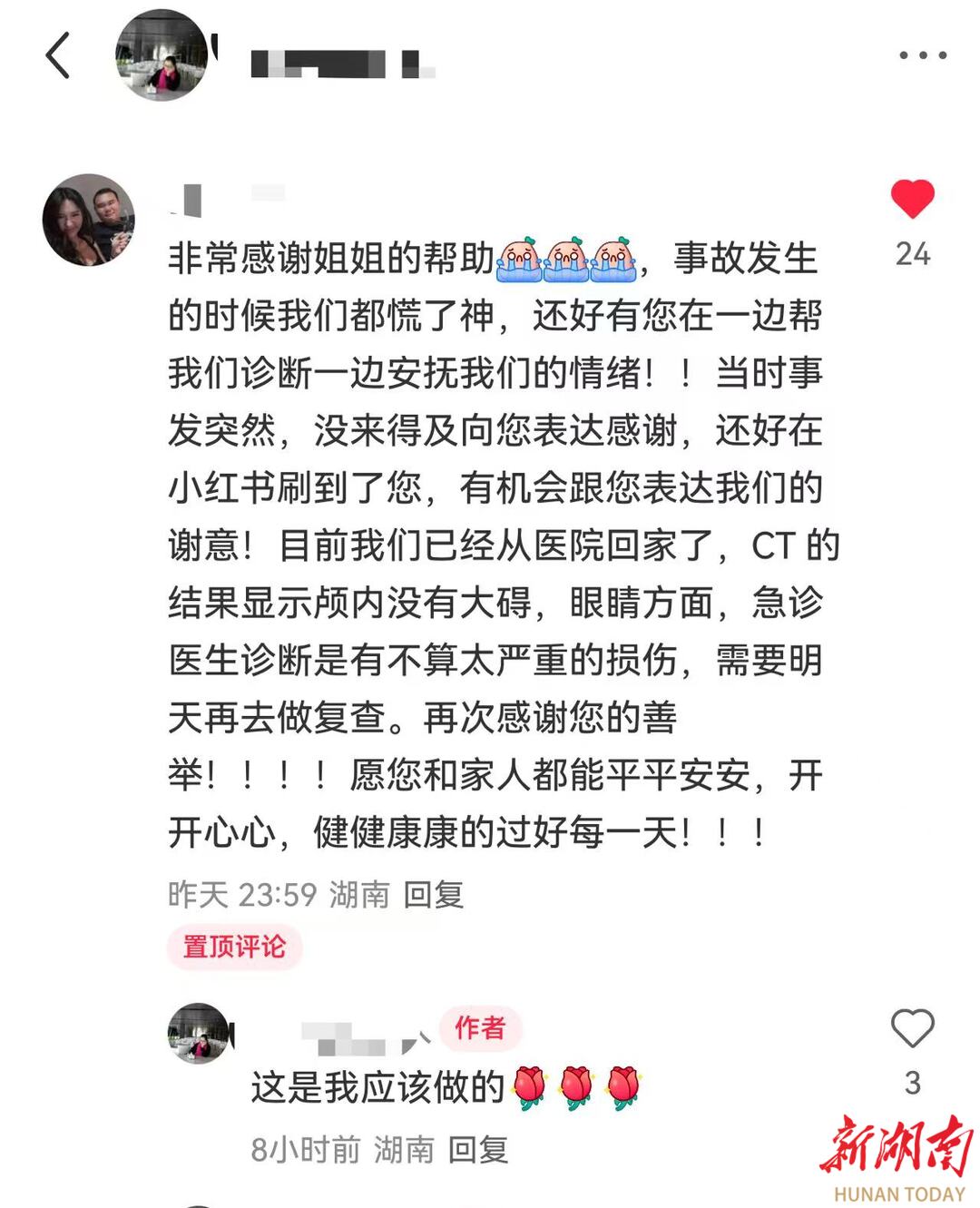Reply to the author's comment from 8小时前
This screenshot has width=980, height=1208.
(478, 1150)
